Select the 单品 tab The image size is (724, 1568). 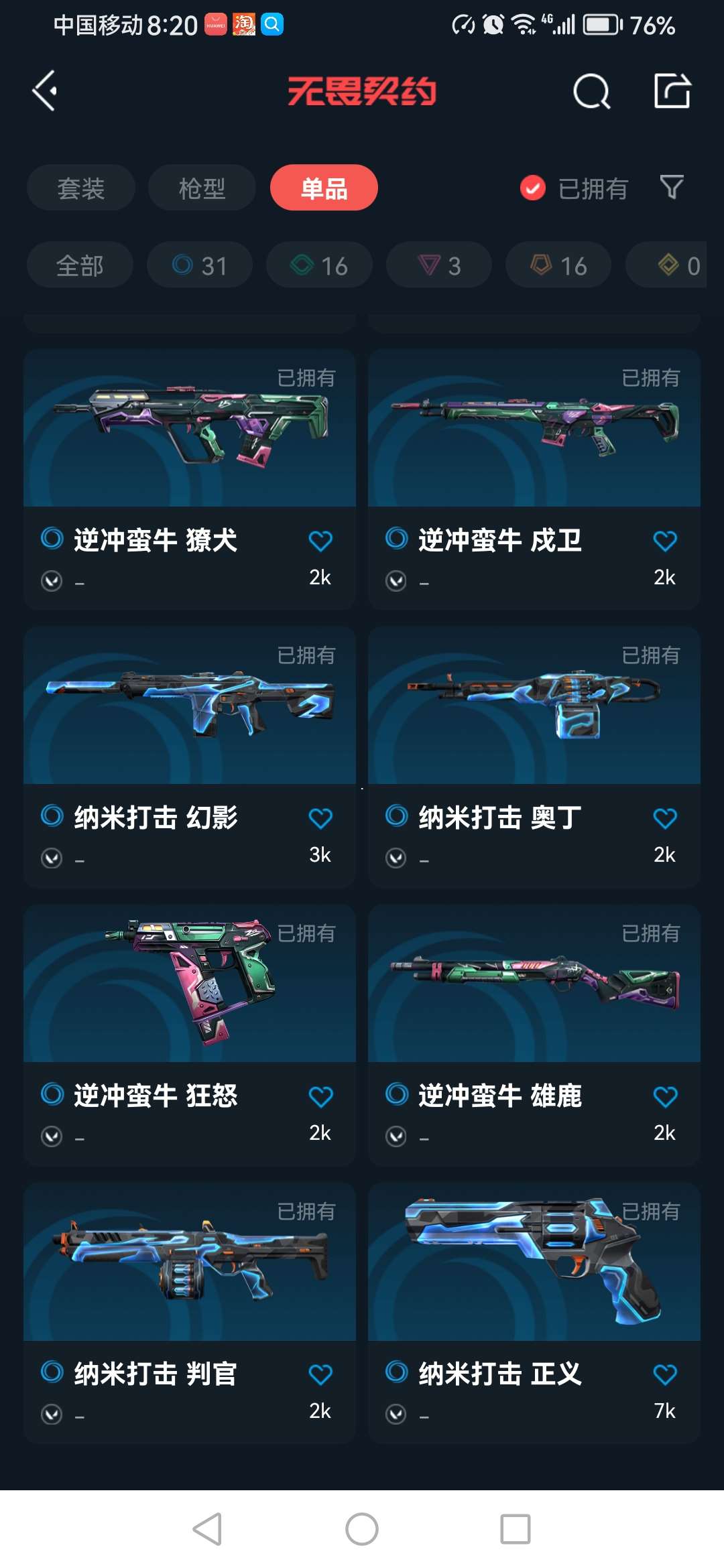pyautogui.click(x=324, y=188)
